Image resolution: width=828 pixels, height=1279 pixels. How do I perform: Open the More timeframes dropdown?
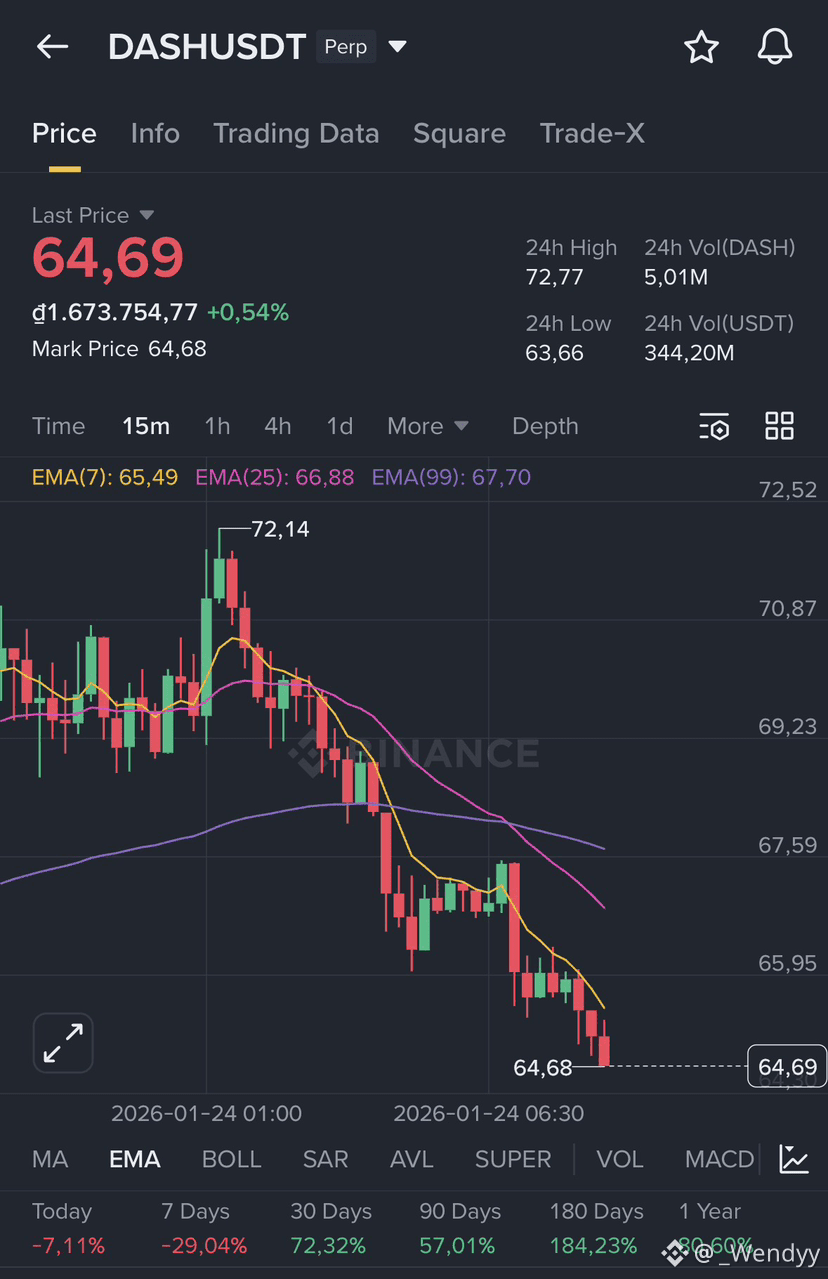point(428,426)
